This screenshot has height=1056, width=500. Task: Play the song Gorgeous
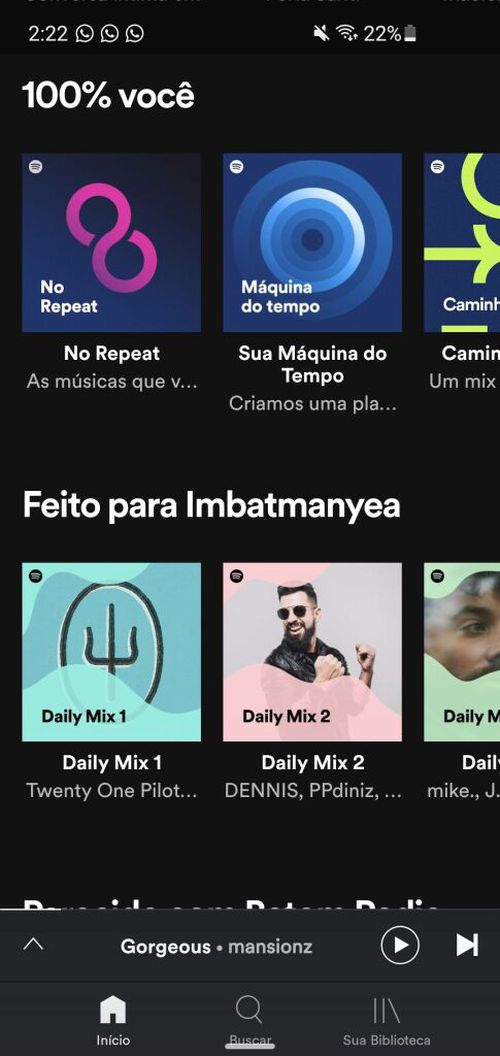(x=400, y=946)
